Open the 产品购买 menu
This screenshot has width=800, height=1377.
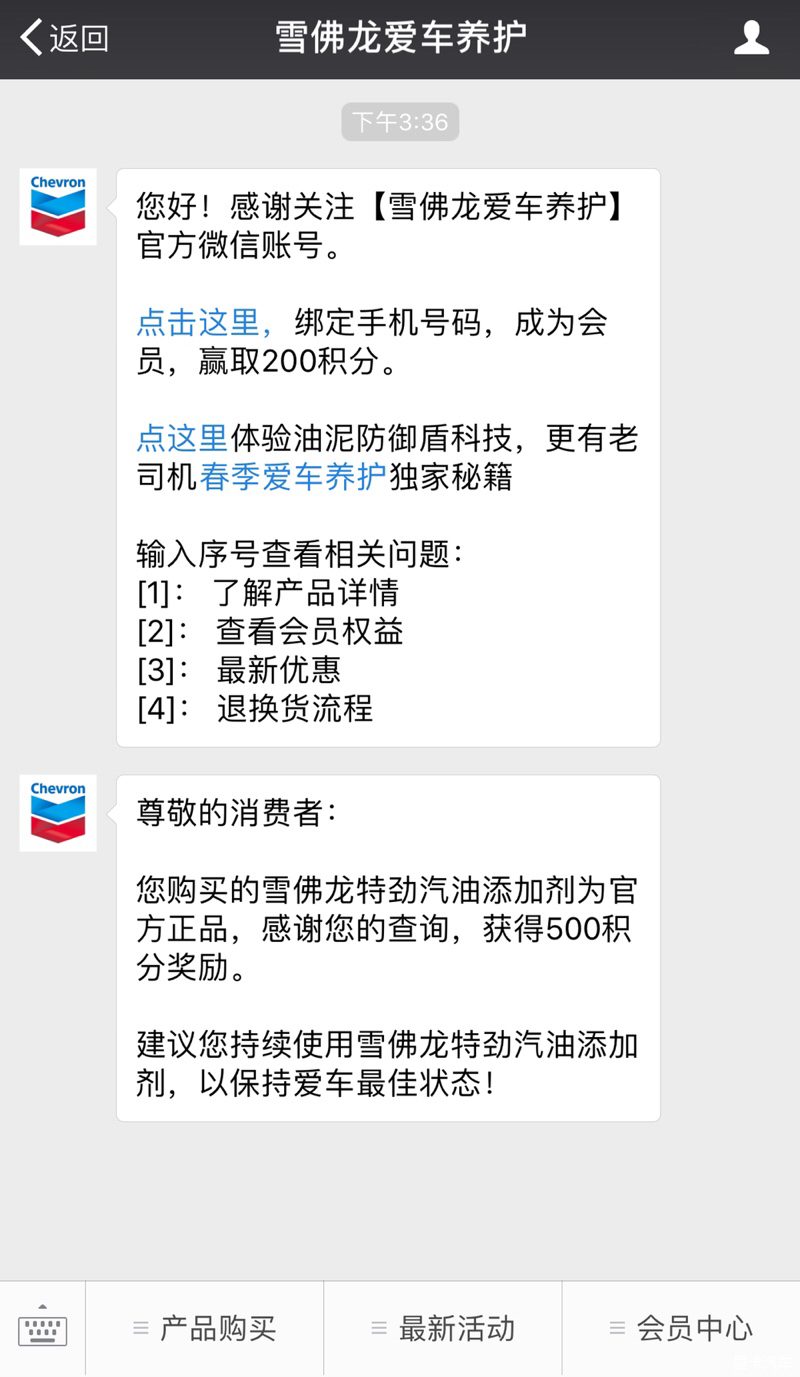(205, 1328)
